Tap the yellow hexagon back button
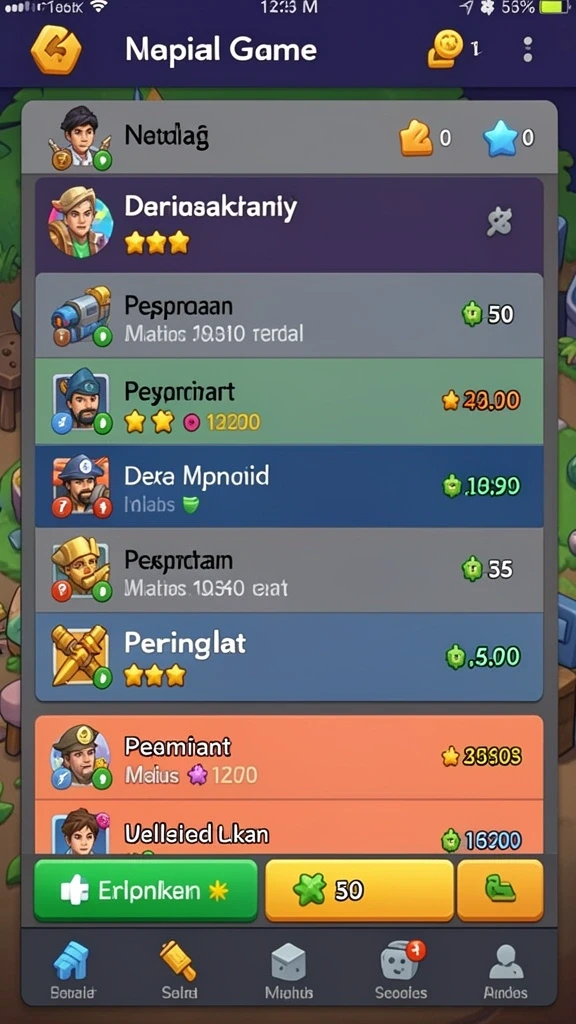This screenshot has width=576, height=1024. (x=56, y=50)
